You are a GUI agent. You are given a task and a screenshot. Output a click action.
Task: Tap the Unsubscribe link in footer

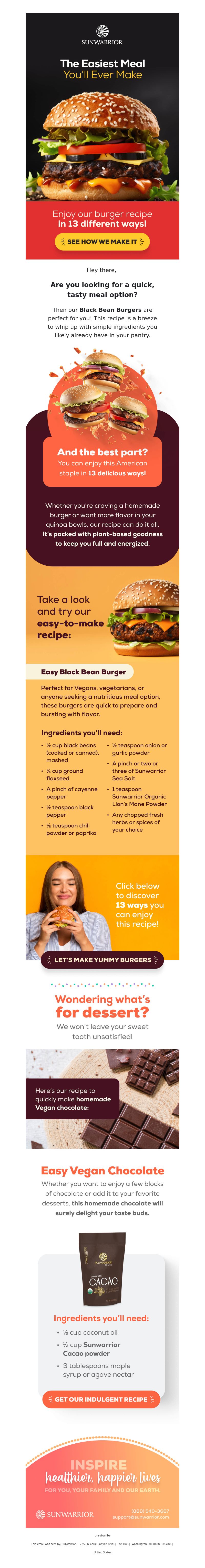click(x=102, y=1536)
